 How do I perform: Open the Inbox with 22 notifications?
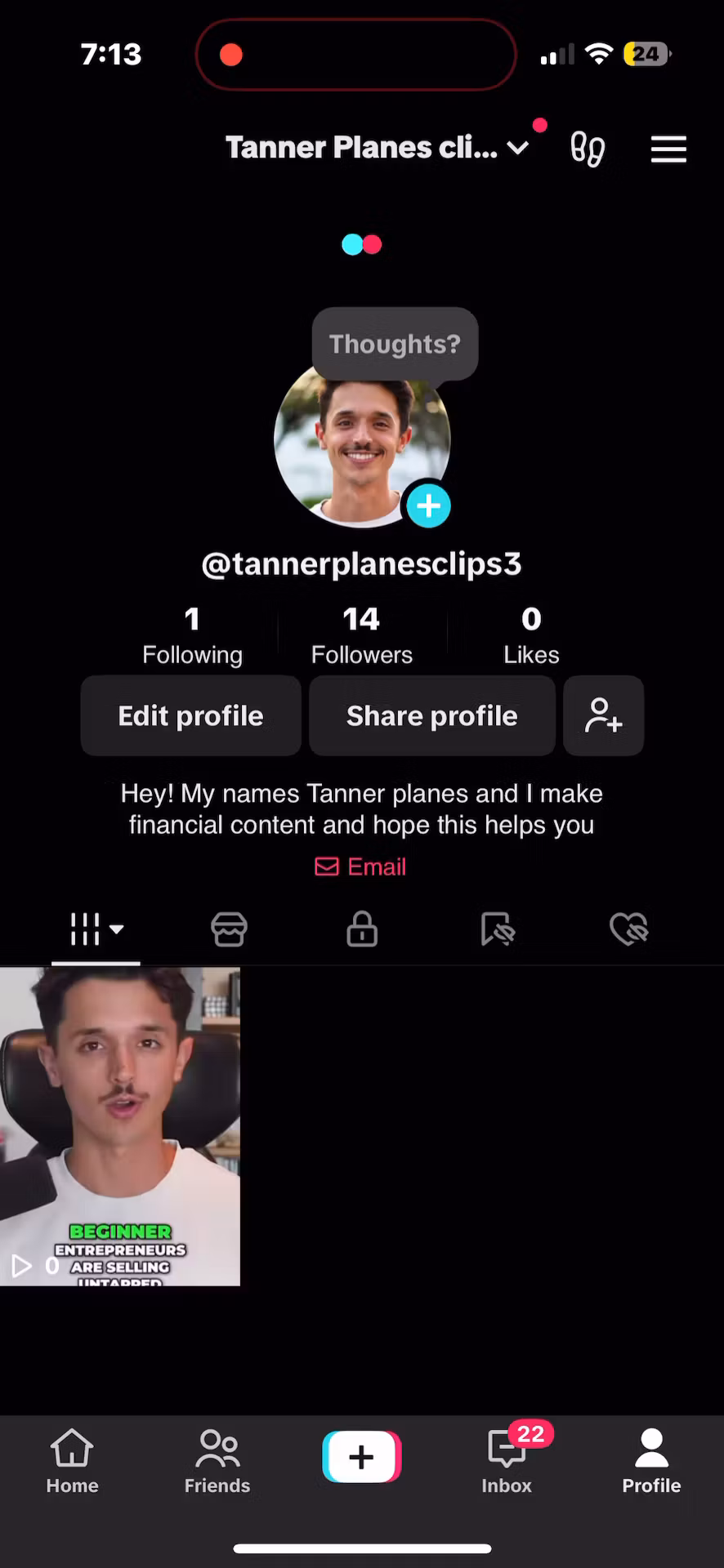point(507,1462)
